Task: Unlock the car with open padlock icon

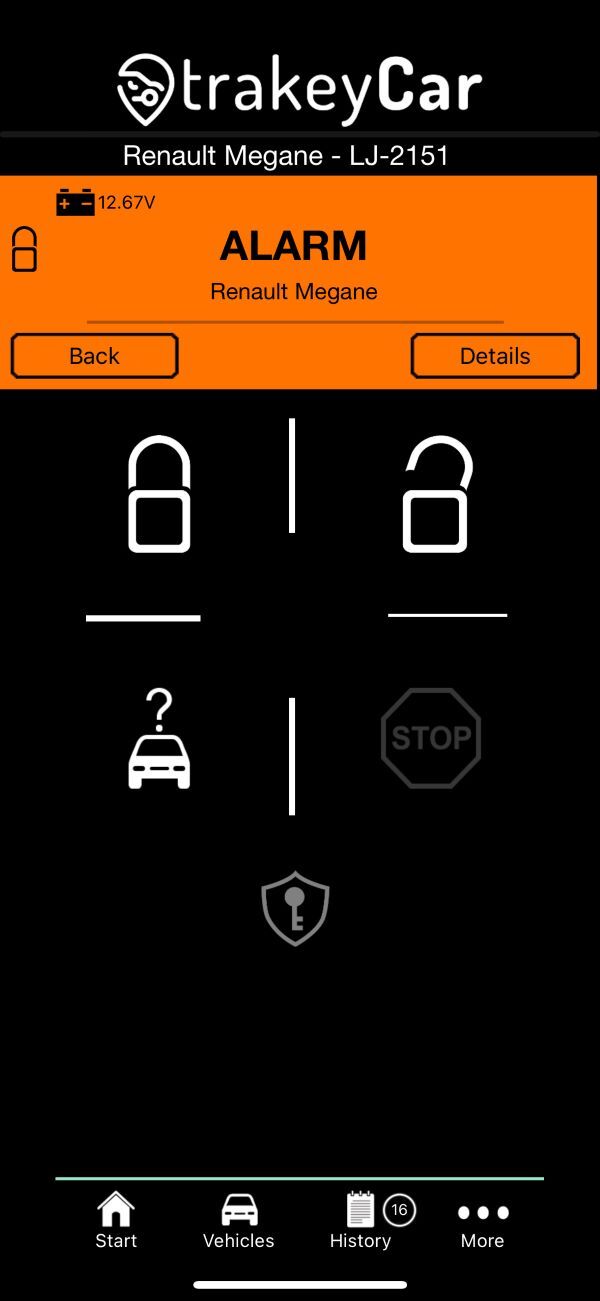Action: pos(437,495)
